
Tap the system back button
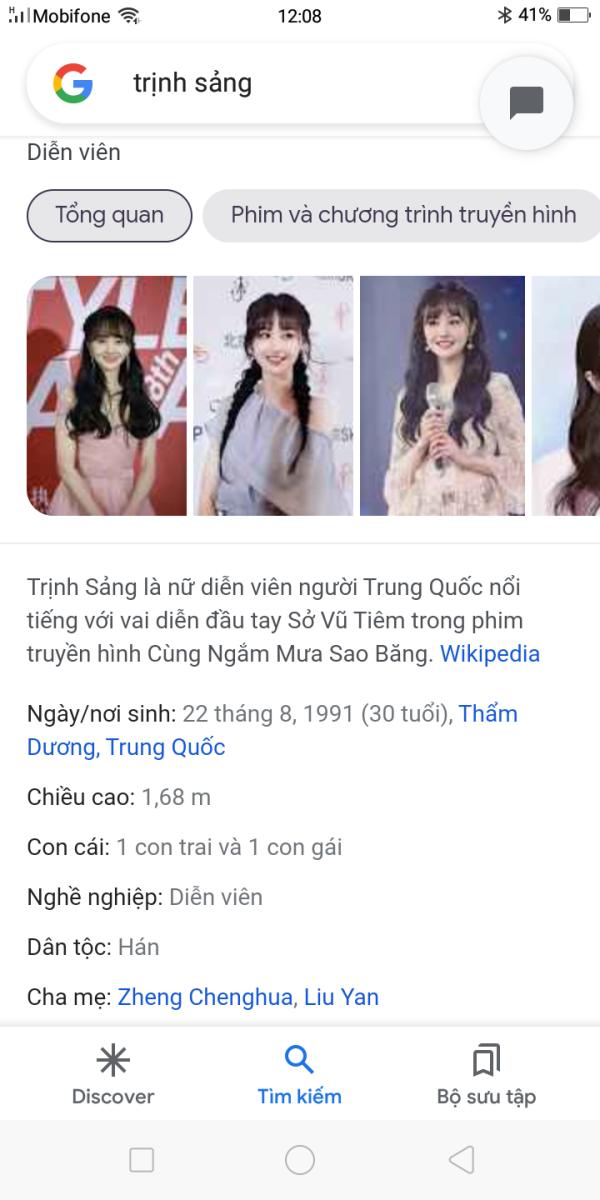point(461,1160)
